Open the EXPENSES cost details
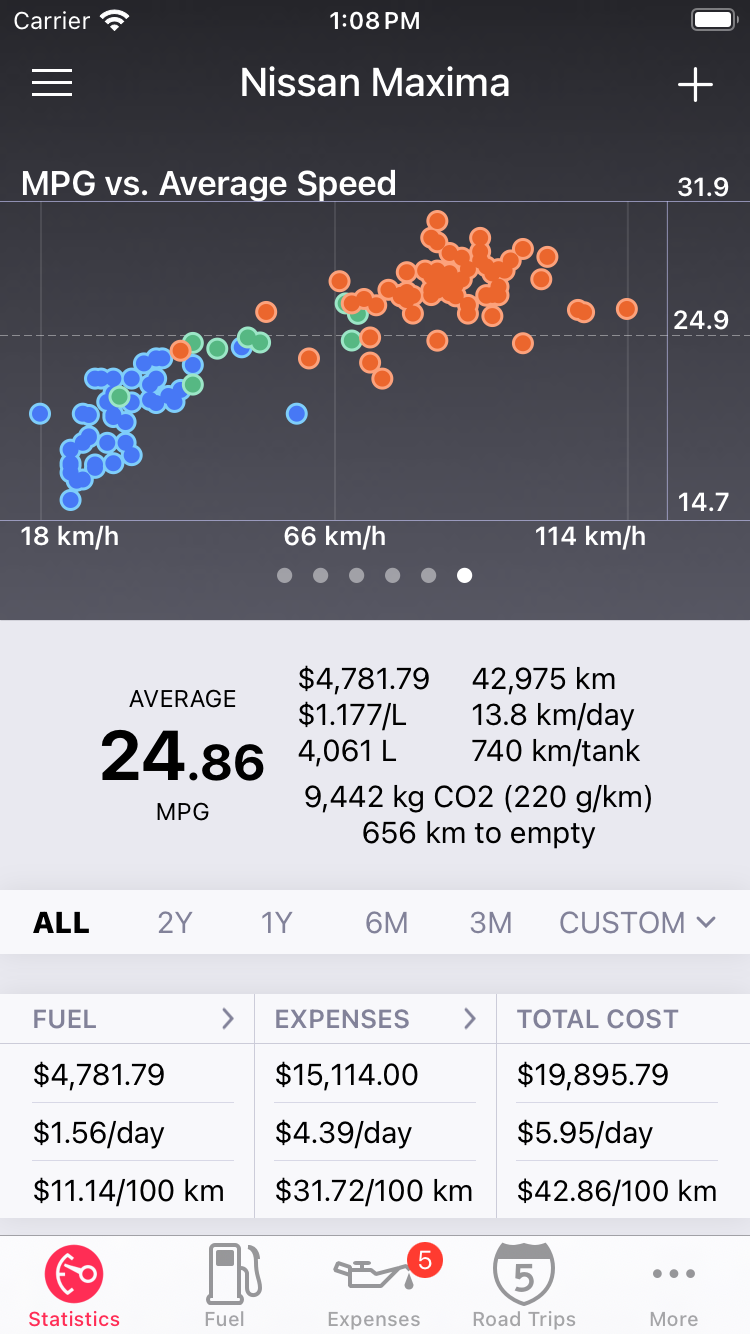The width and height of the screenshot is (750, 1334). click(x=376, y=1019)
